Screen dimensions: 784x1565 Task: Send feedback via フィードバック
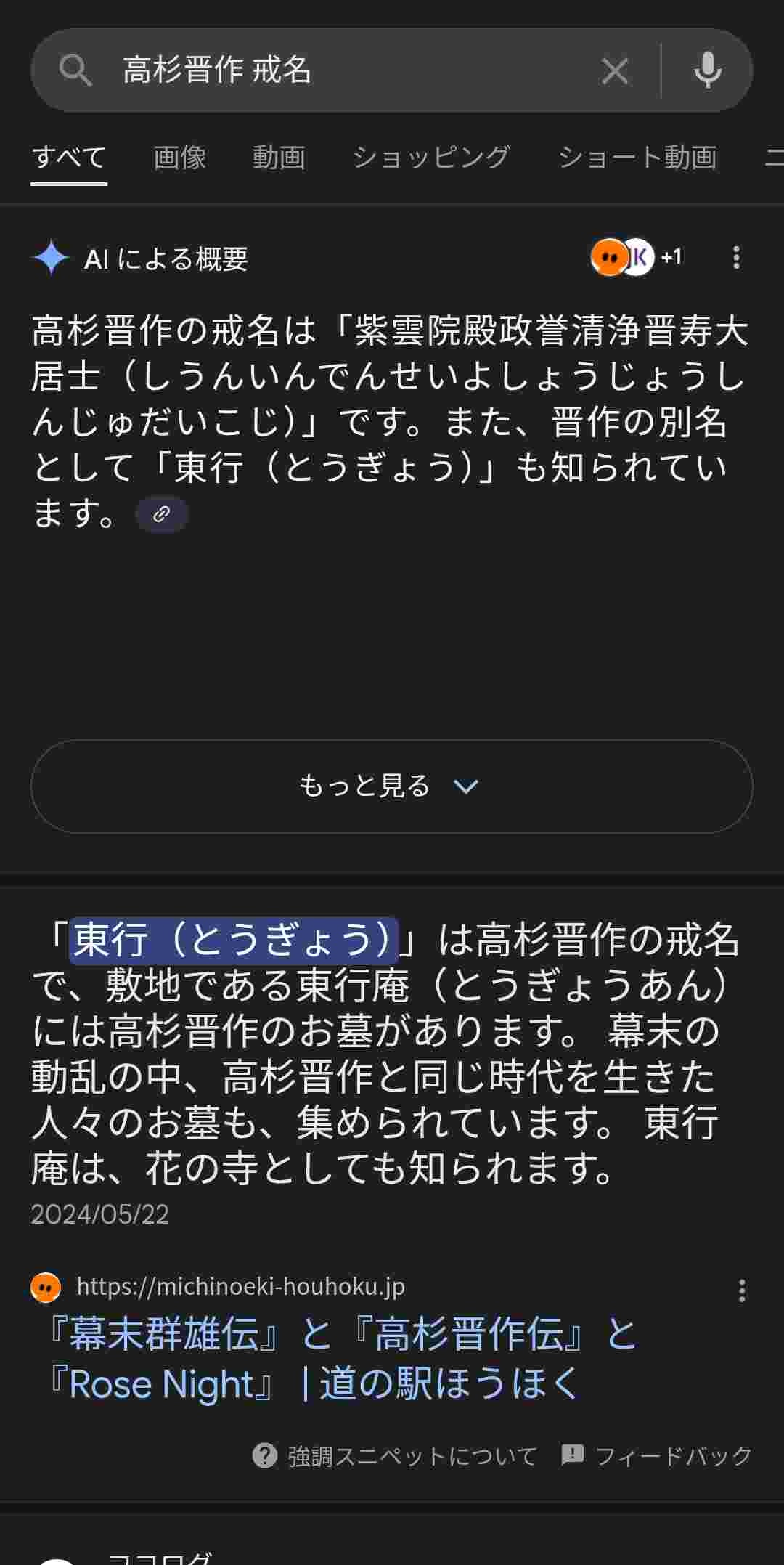click(657, 1455)
